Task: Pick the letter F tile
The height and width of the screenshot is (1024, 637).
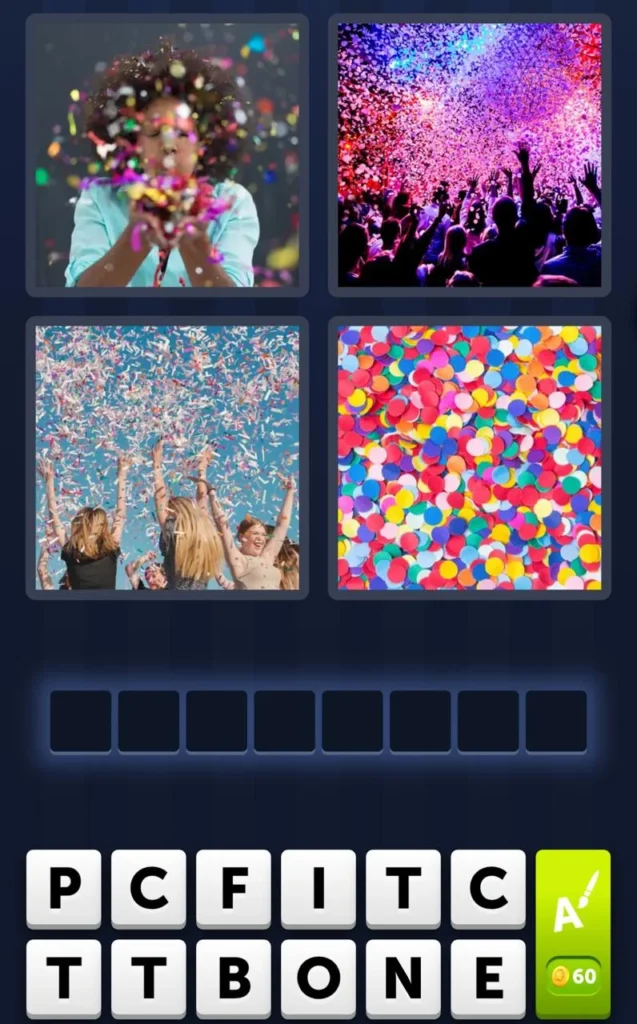Action: coord(233,889)
